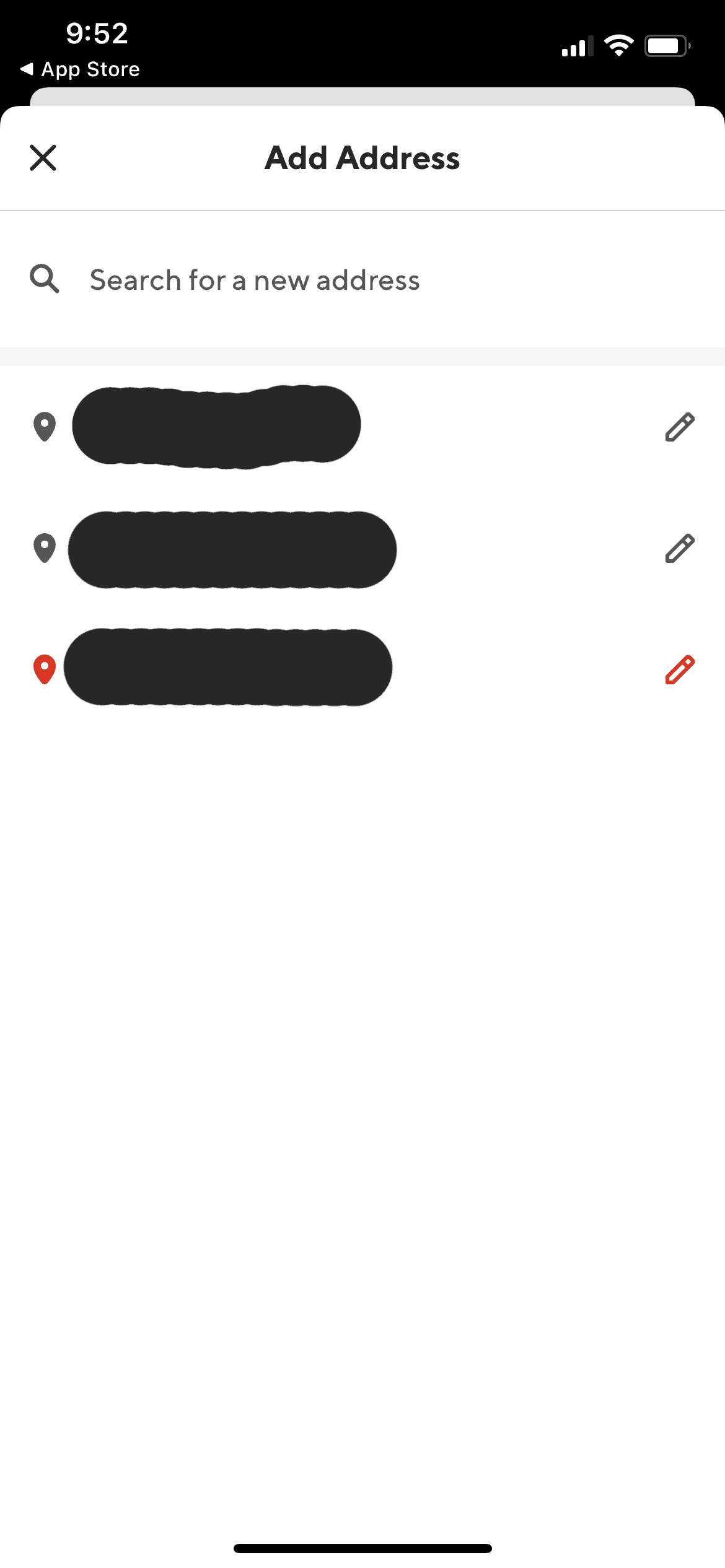This screenshot has width=725, height=1568.
Task: Tap the Search for a new address field
Action: pos(362,280)
